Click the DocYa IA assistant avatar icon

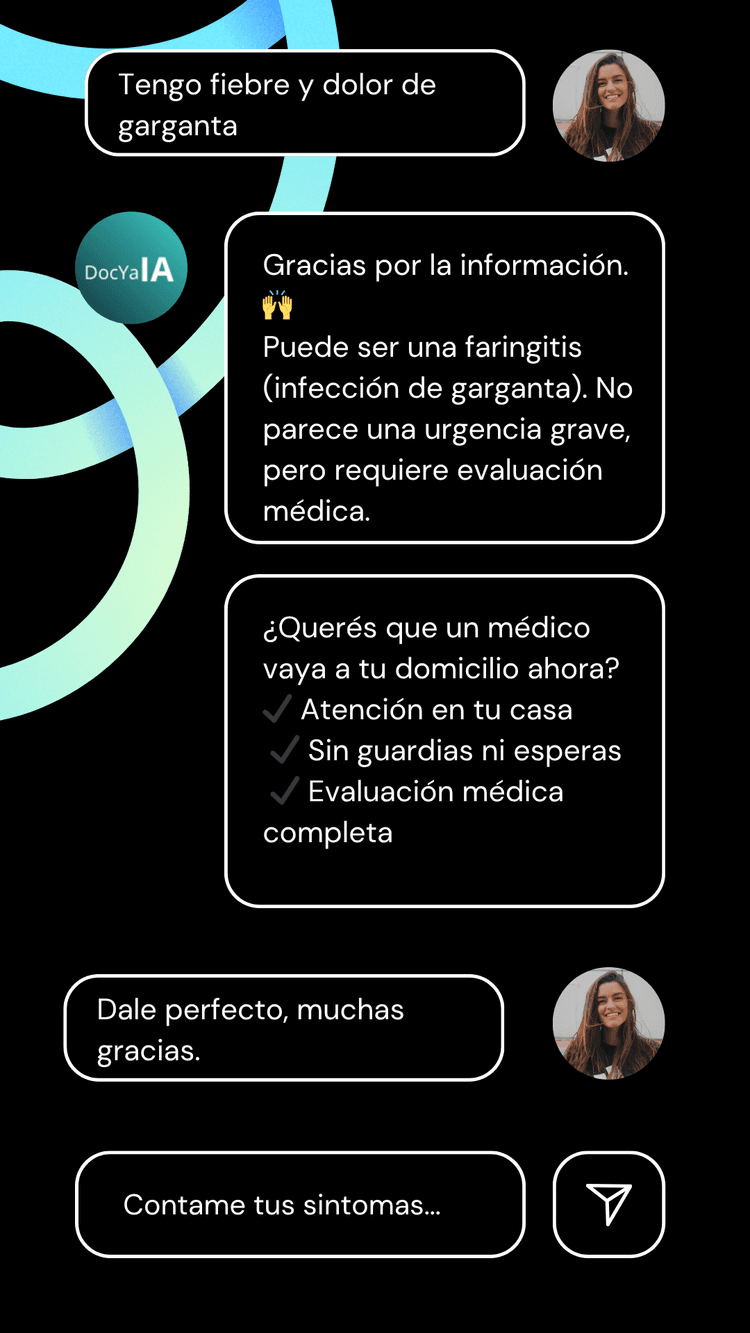coord(131,267)
